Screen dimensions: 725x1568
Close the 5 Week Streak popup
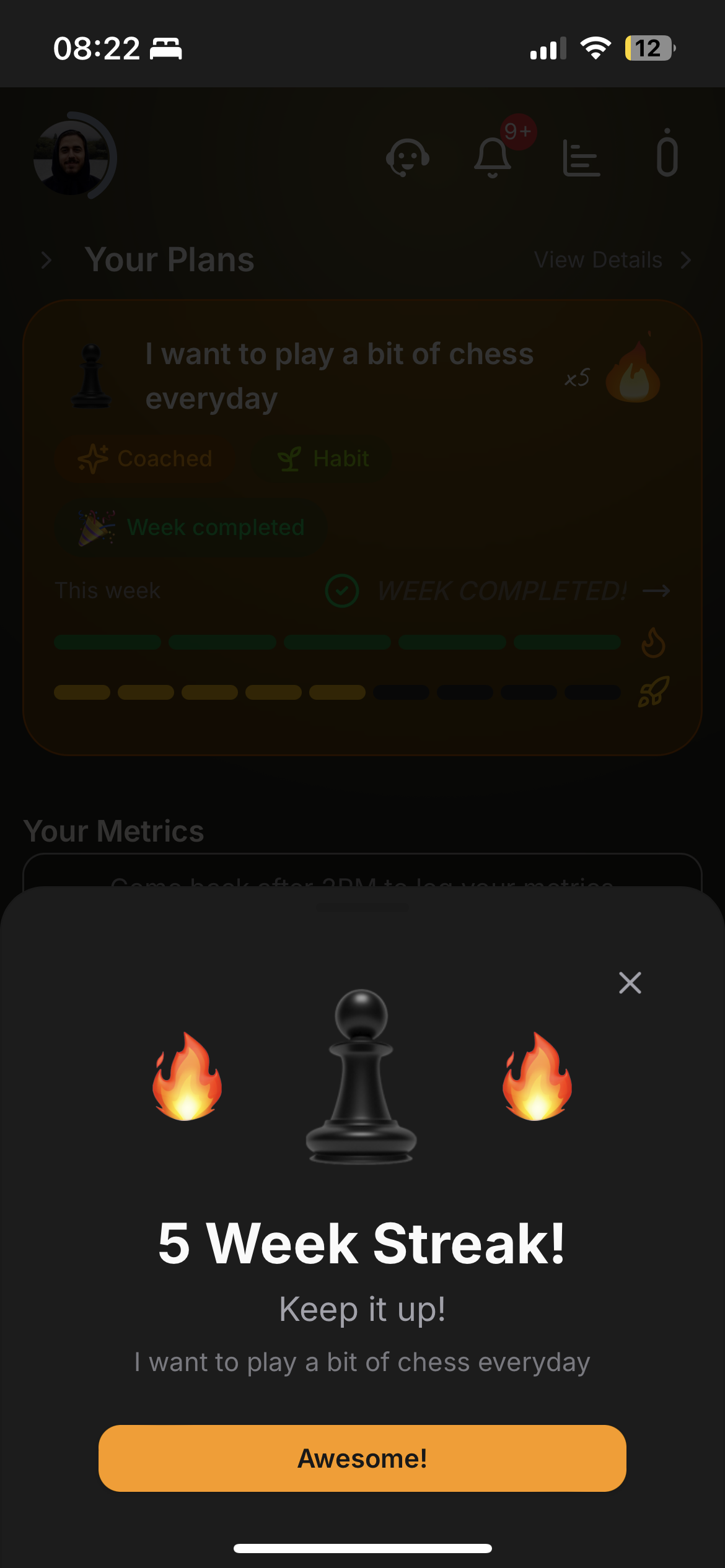pyautogui.click(x=630, y=983)
